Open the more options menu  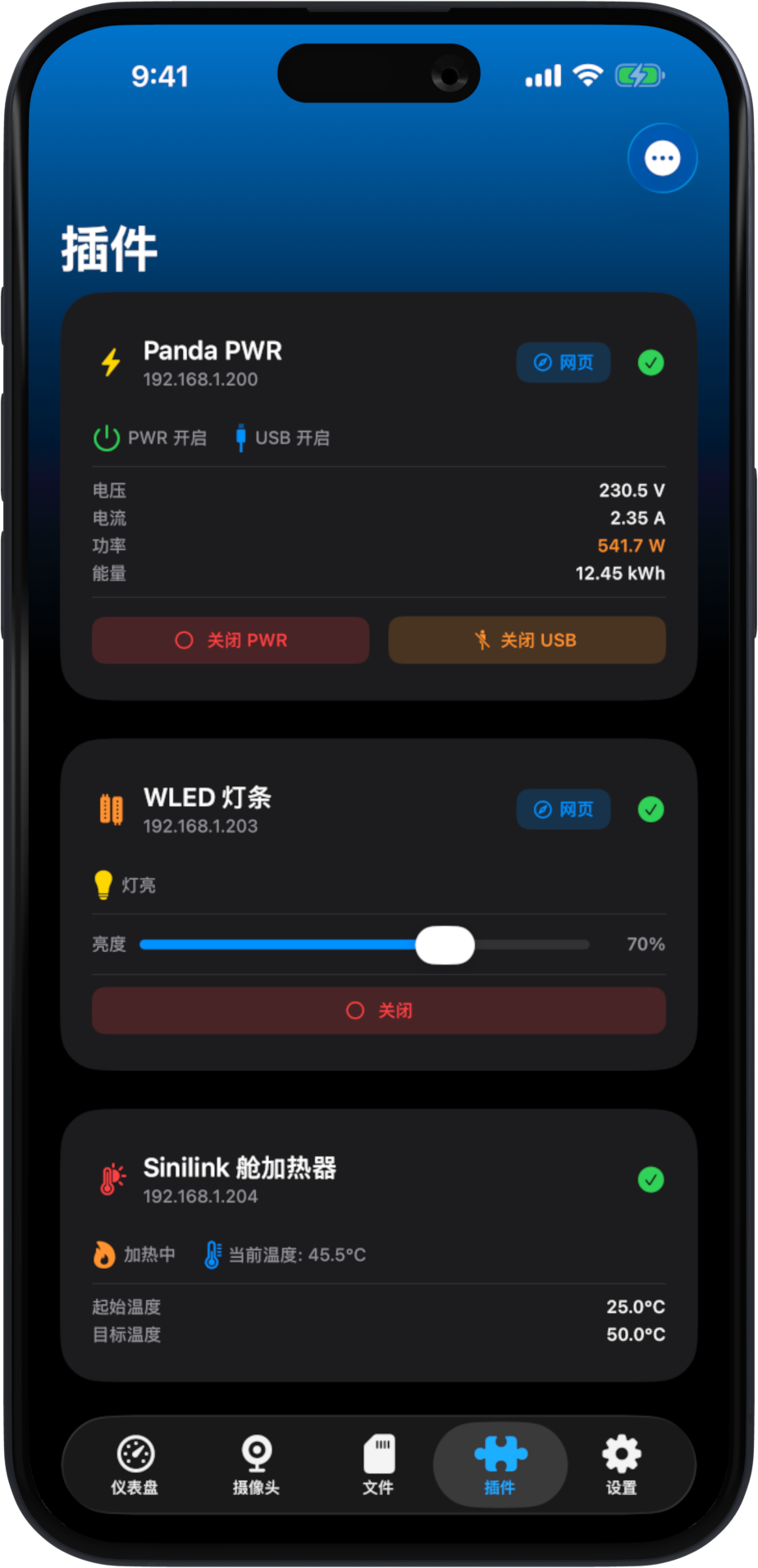click(662, 158)
